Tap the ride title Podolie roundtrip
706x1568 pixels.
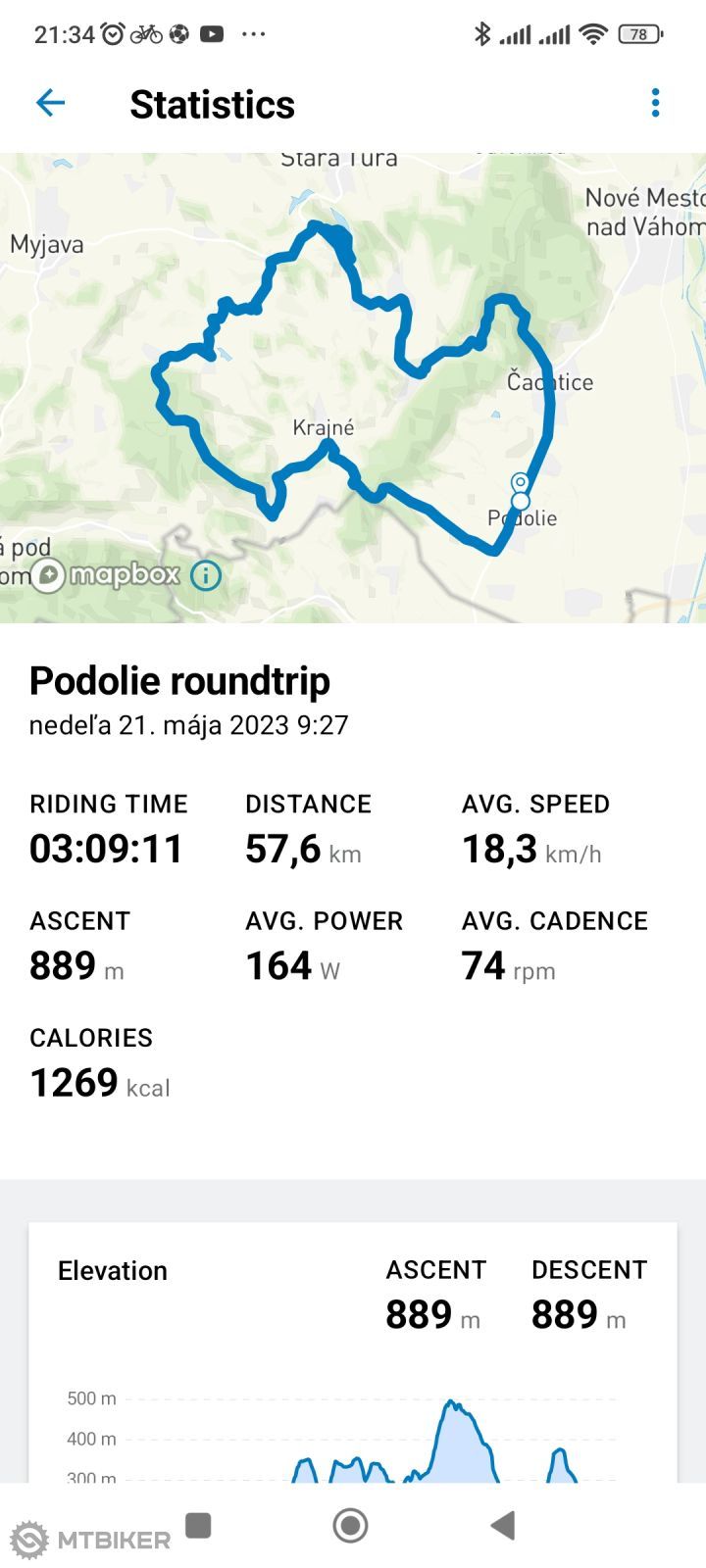(179, 680)
